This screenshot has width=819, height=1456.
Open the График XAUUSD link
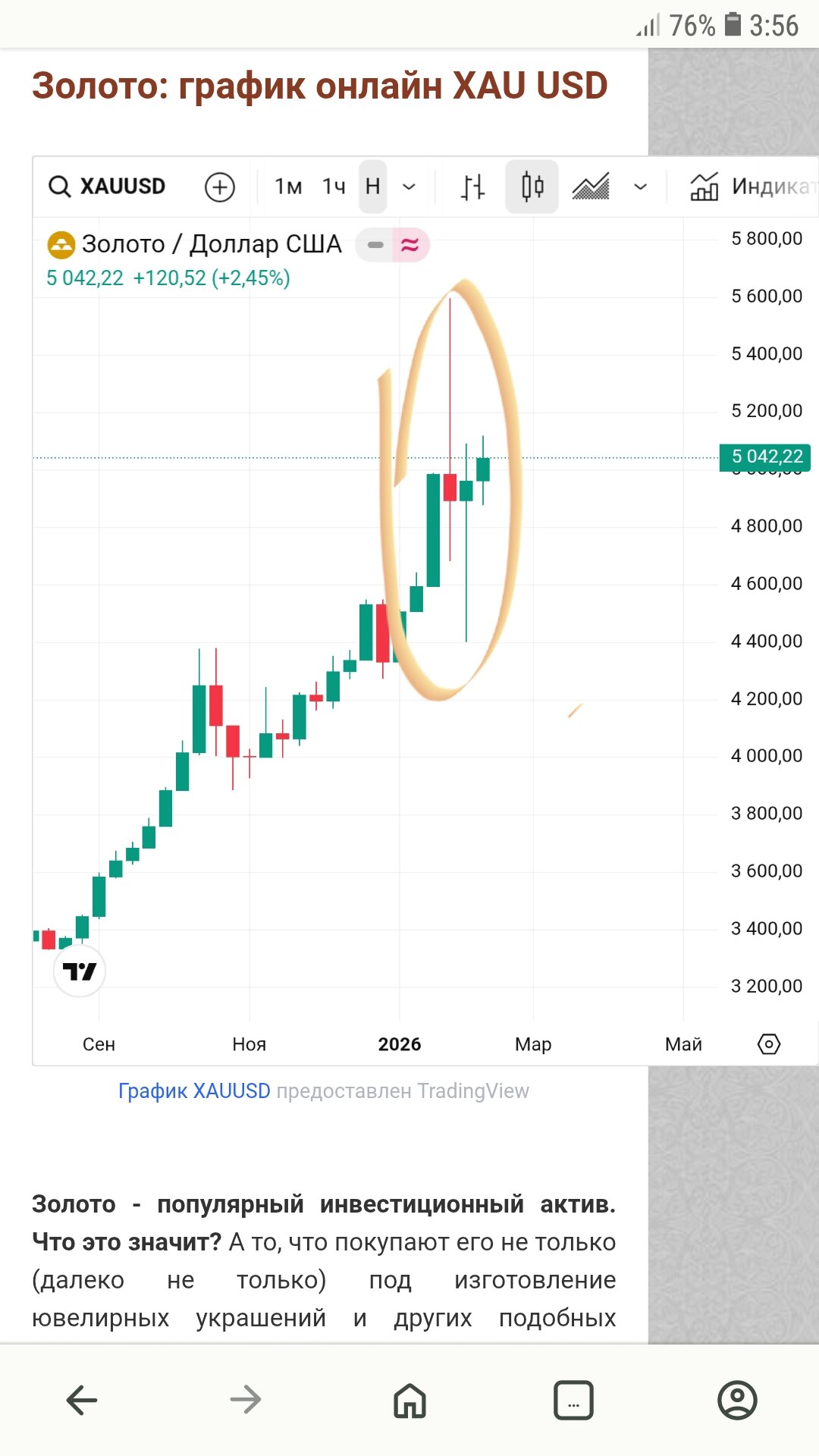coord(194,1091)
